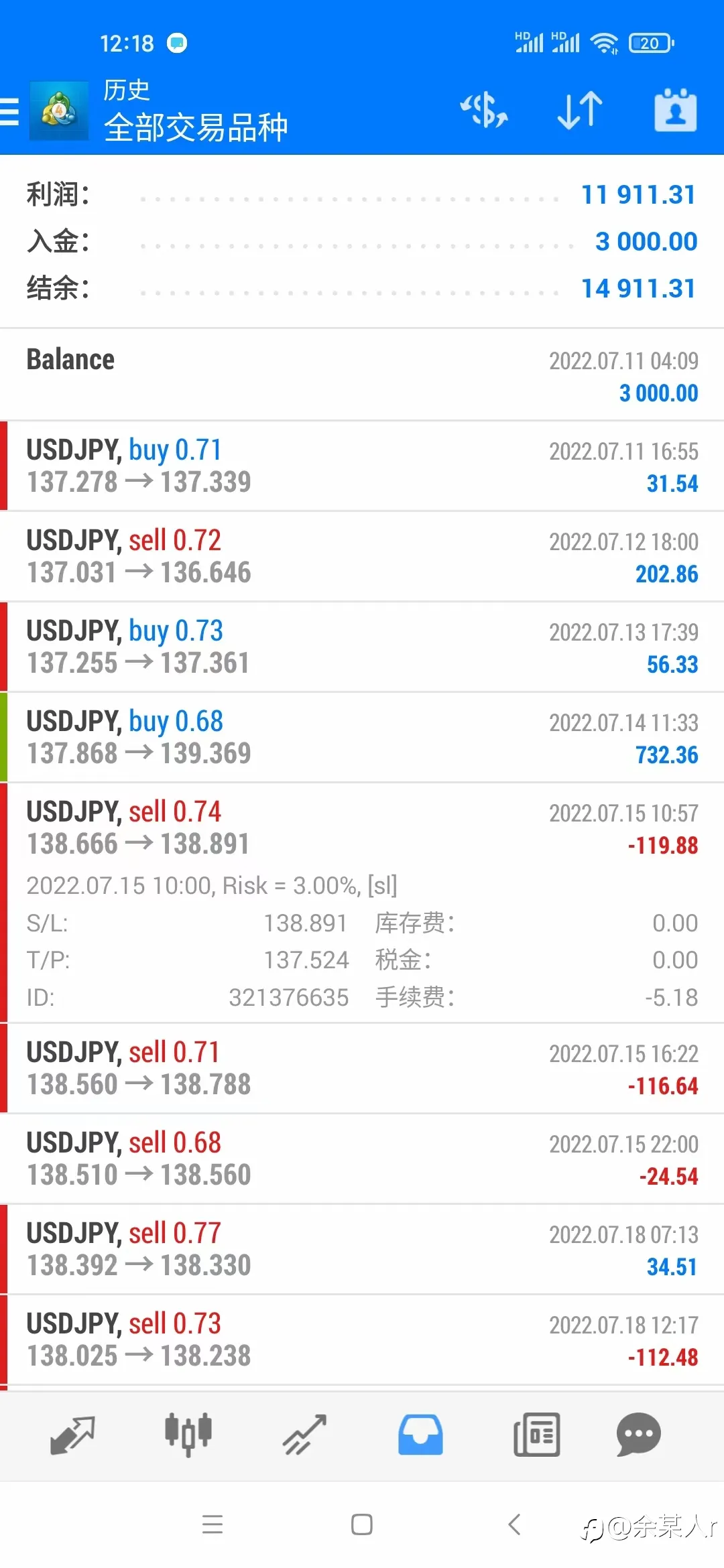Tap the sort arrows icon
The image size is (724, 1568).
(x=580, y=111)
